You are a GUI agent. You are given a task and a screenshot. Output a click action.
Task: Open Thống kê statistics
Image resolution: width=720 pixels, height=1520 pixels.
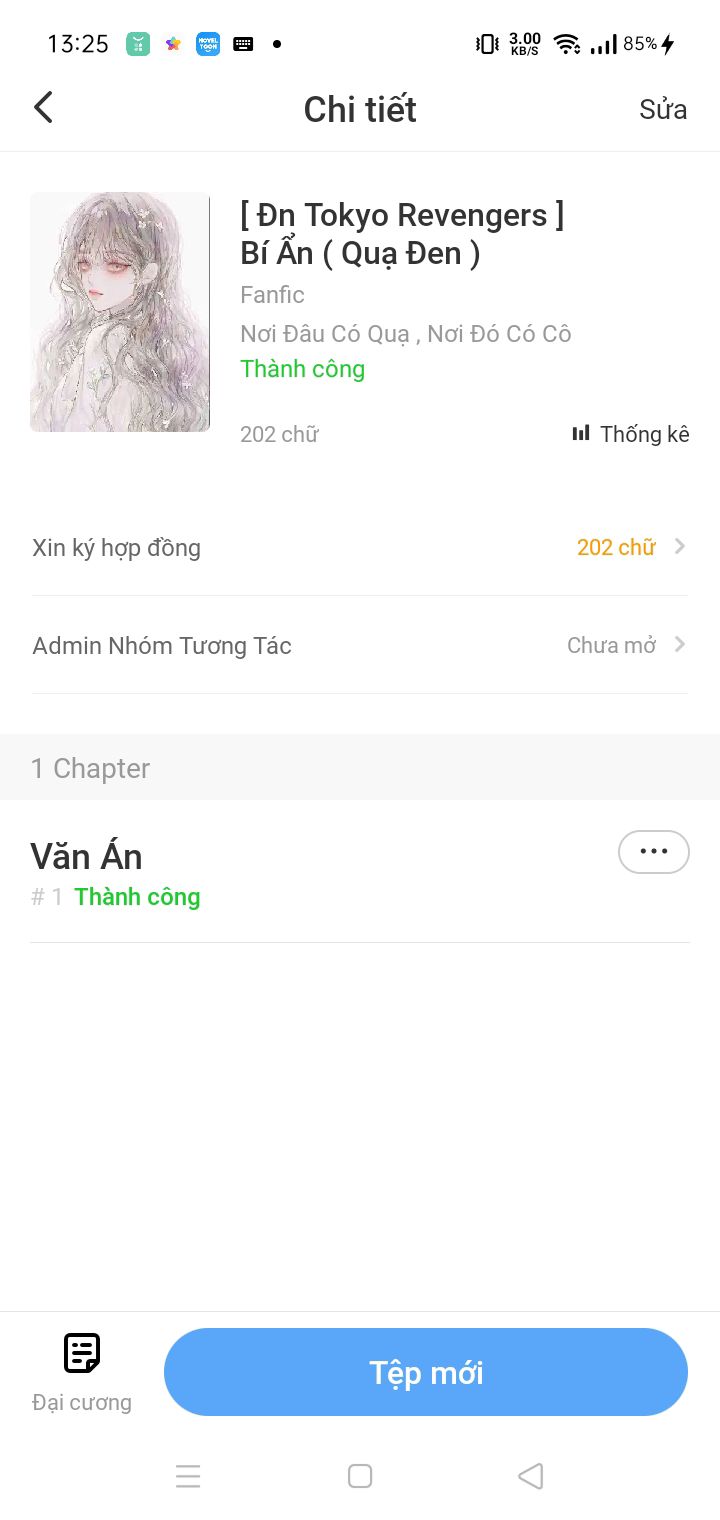pyautogui.click(x=630, y=434)
